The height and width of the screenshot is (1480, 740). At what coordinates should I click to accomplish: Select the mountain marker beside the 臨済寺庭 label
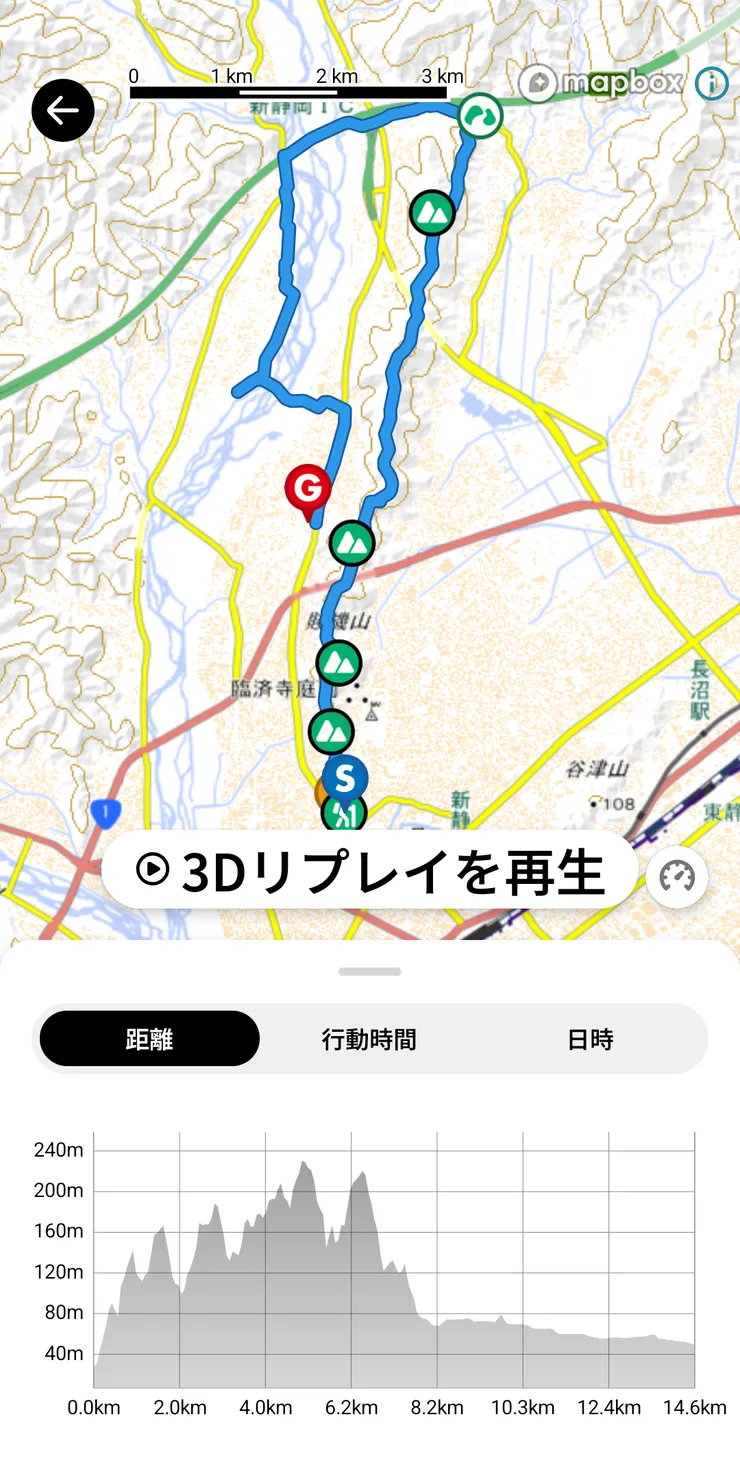[331, 732]
